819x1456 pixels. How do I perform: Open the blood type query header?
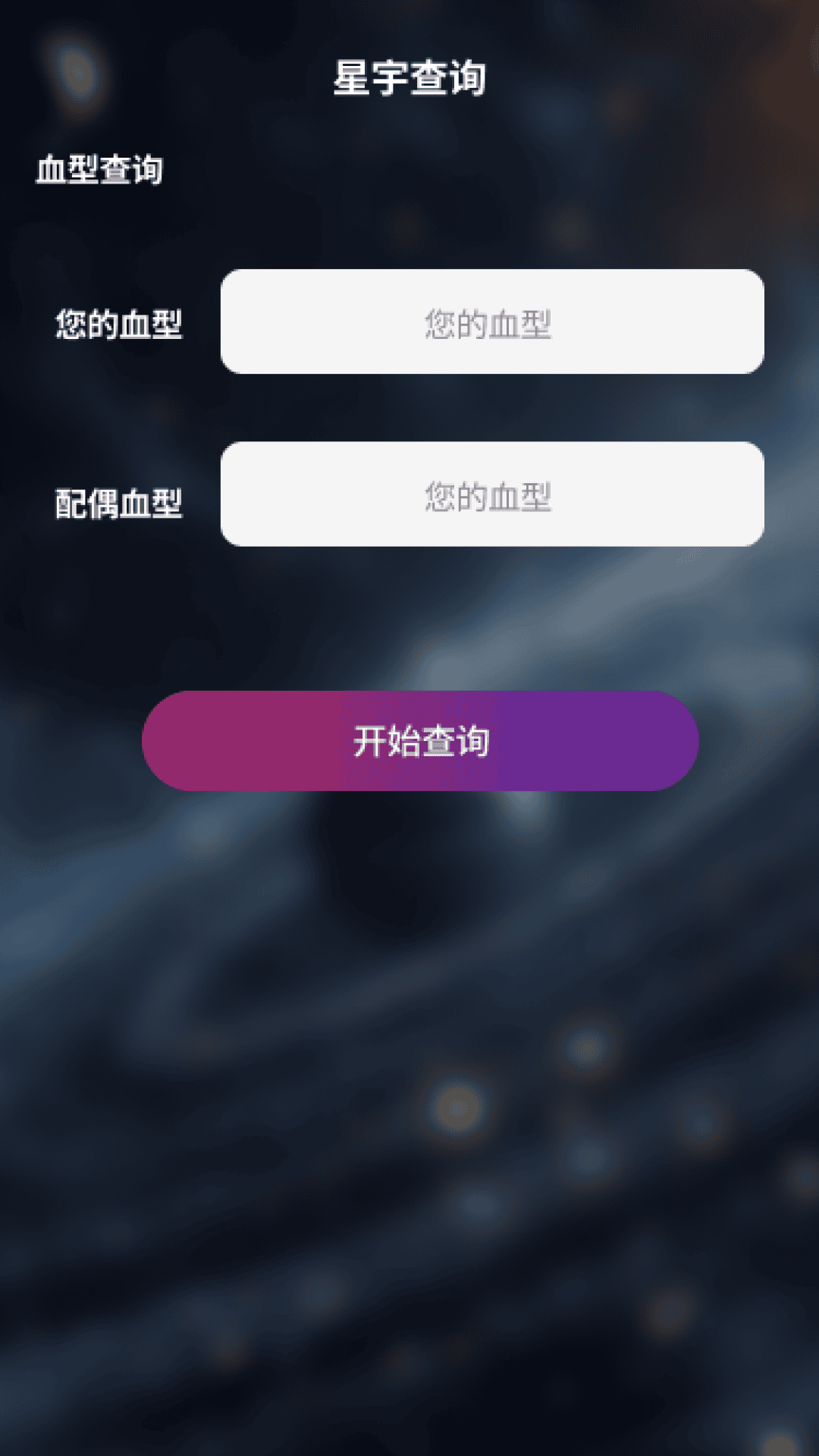tap(101, 168)
